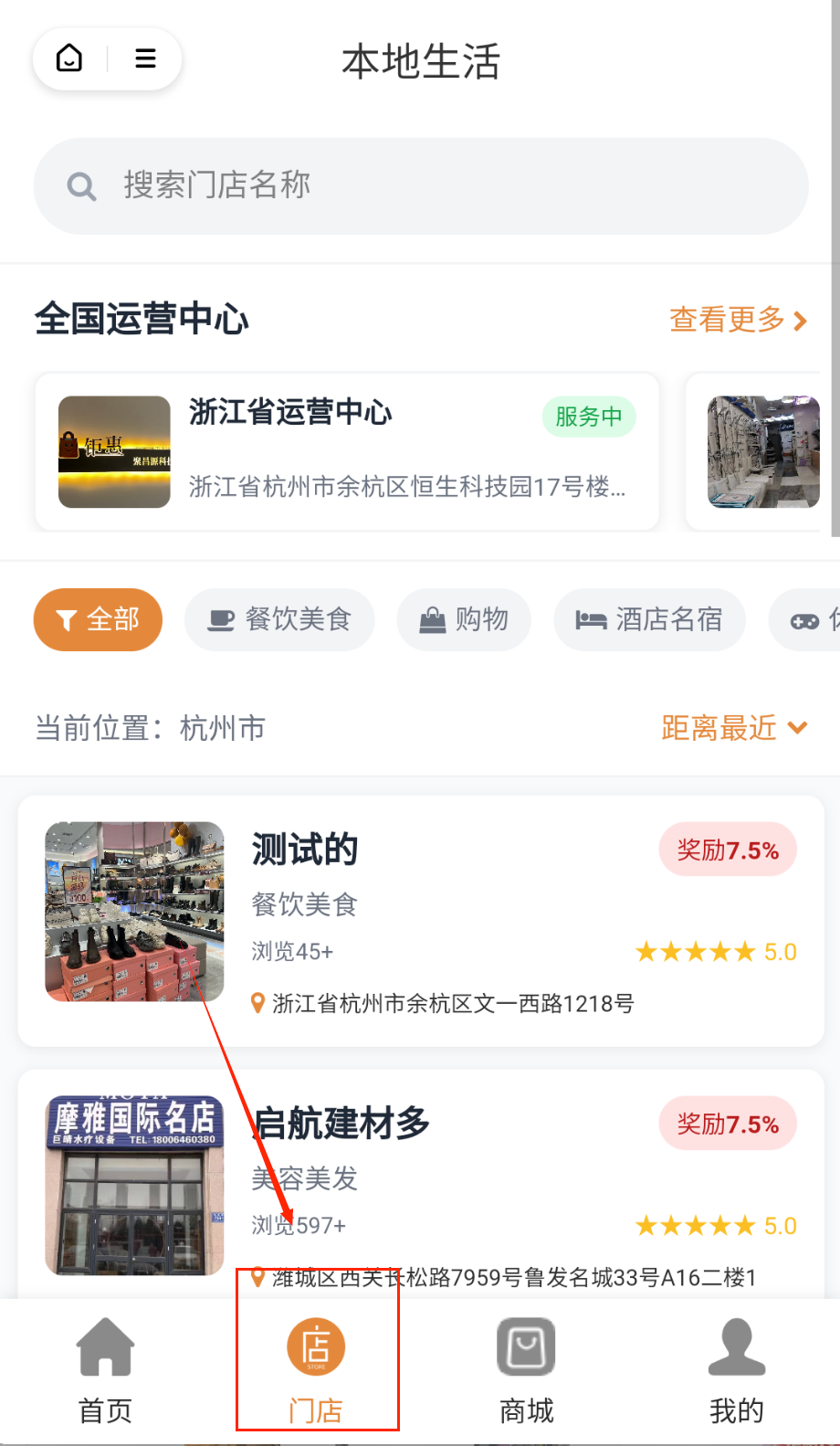Tap the 搜索门店名称 search box
Image resolution: width=840 pixels, height=1446 pixels.
[x=420, y=186]
